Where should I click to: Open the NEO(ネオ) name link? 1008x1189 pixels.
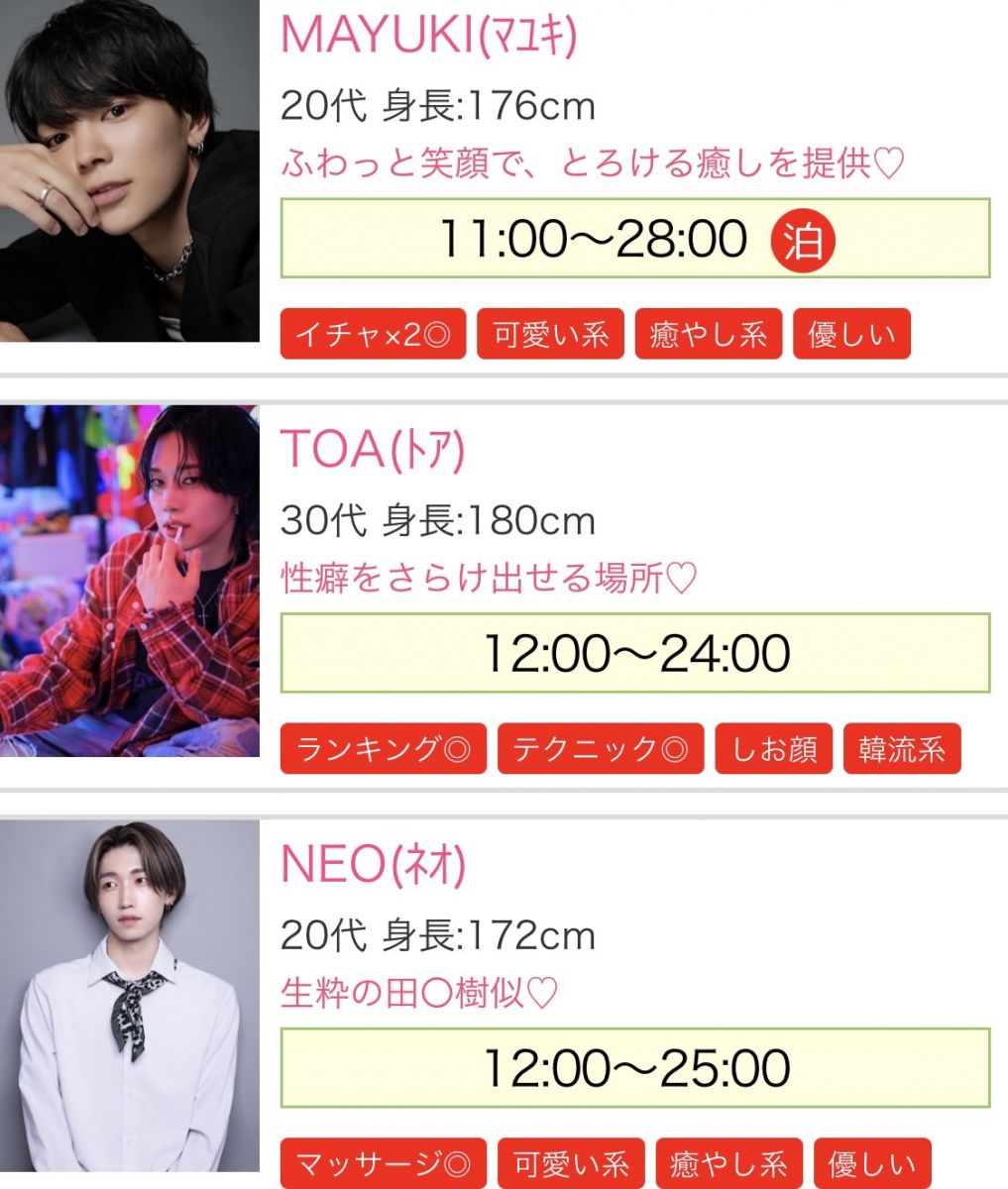pyautogui.click(x=373, y=866)
